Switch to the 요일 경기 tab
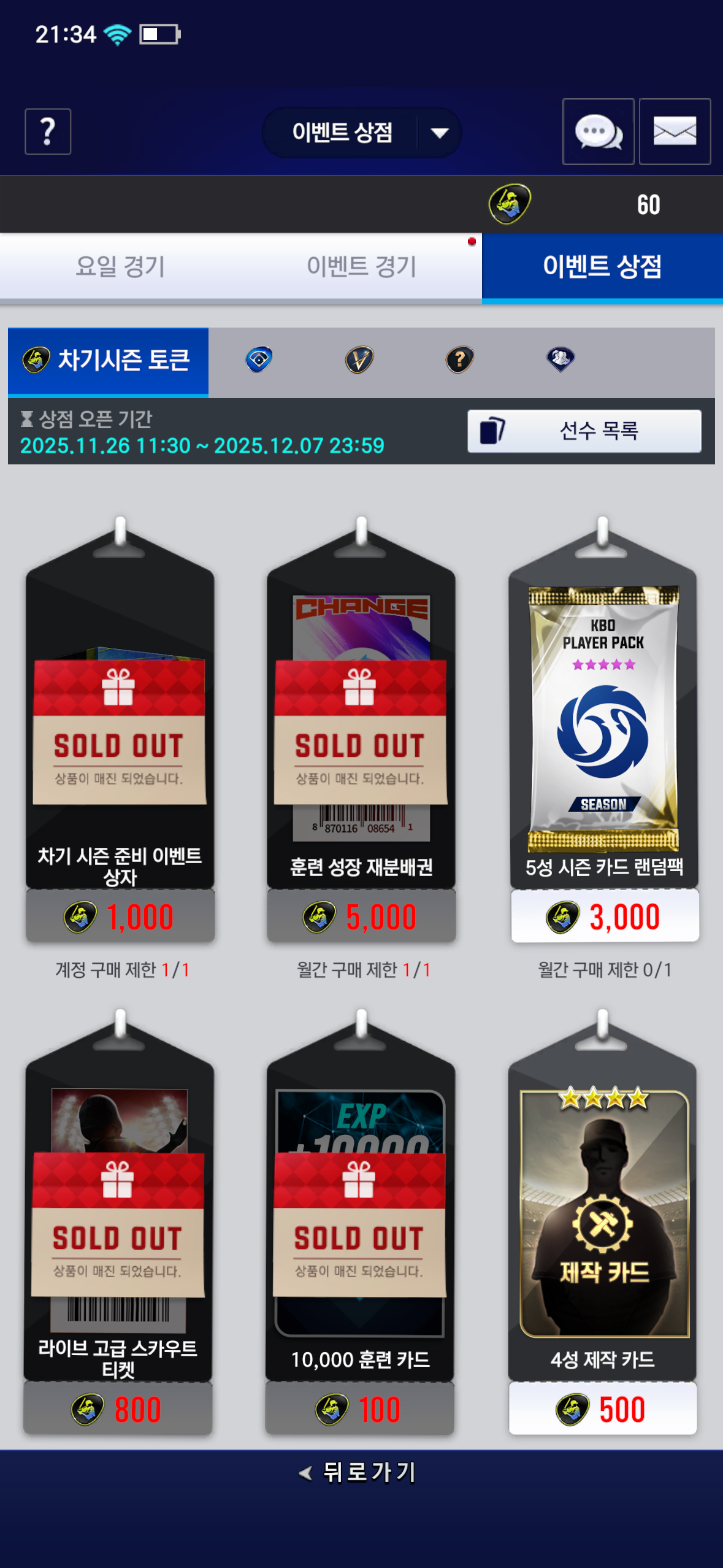The width and height of the screenshot is (723, 1568). pyautogui.click(x=120, y=267)
